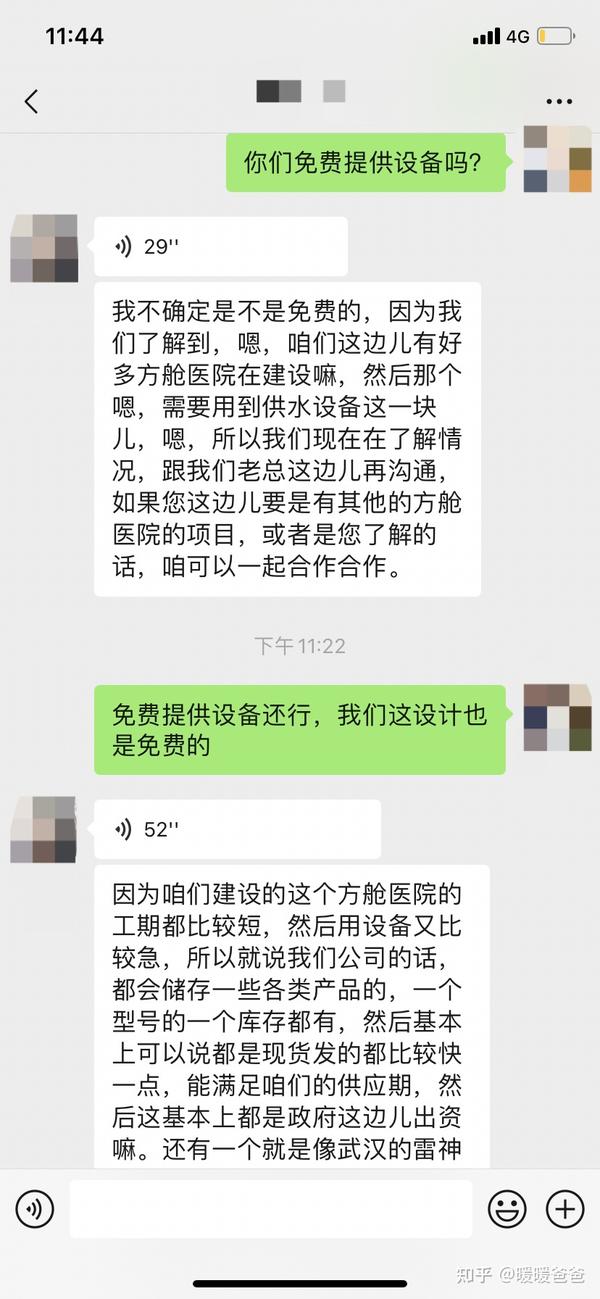Open the plus attachment menu

565,1209
